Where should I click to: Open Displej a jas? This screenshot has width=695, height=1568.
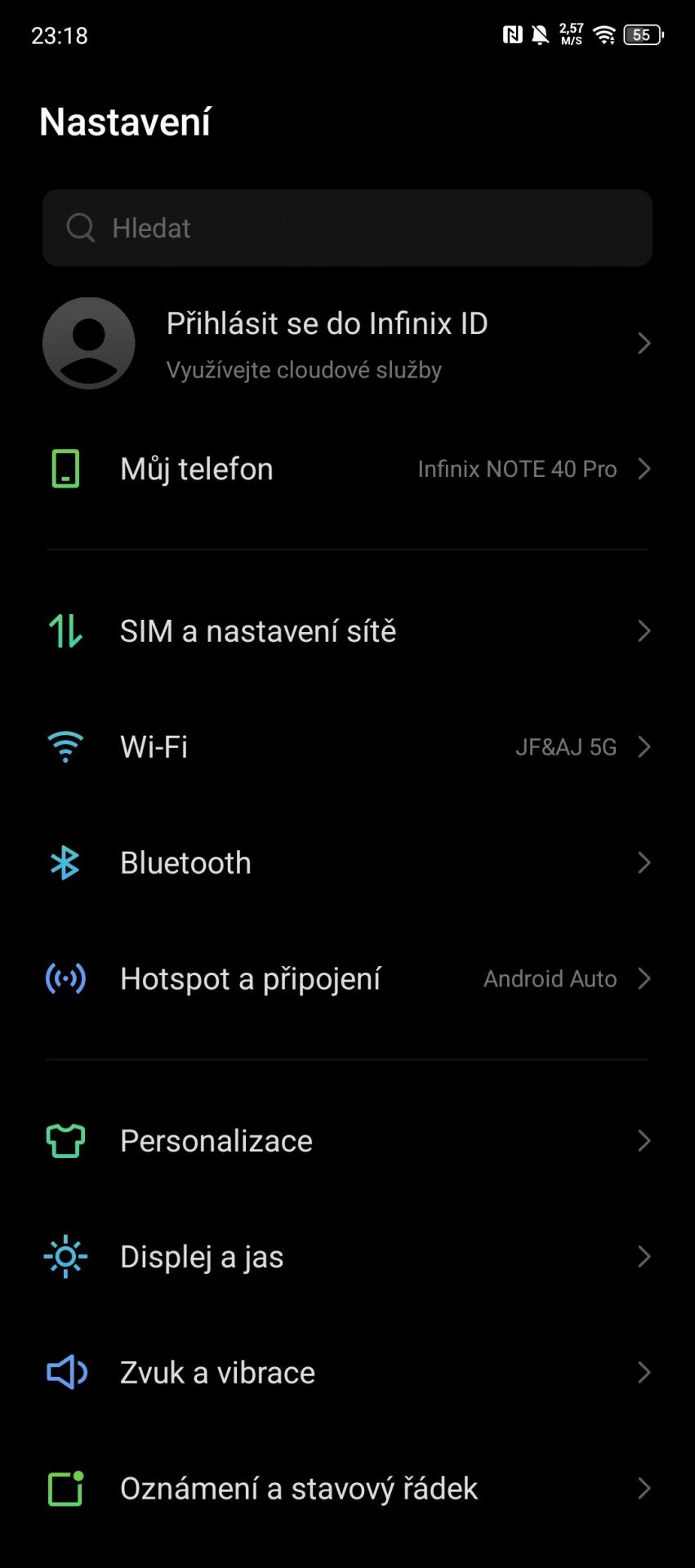(347, 1257)
